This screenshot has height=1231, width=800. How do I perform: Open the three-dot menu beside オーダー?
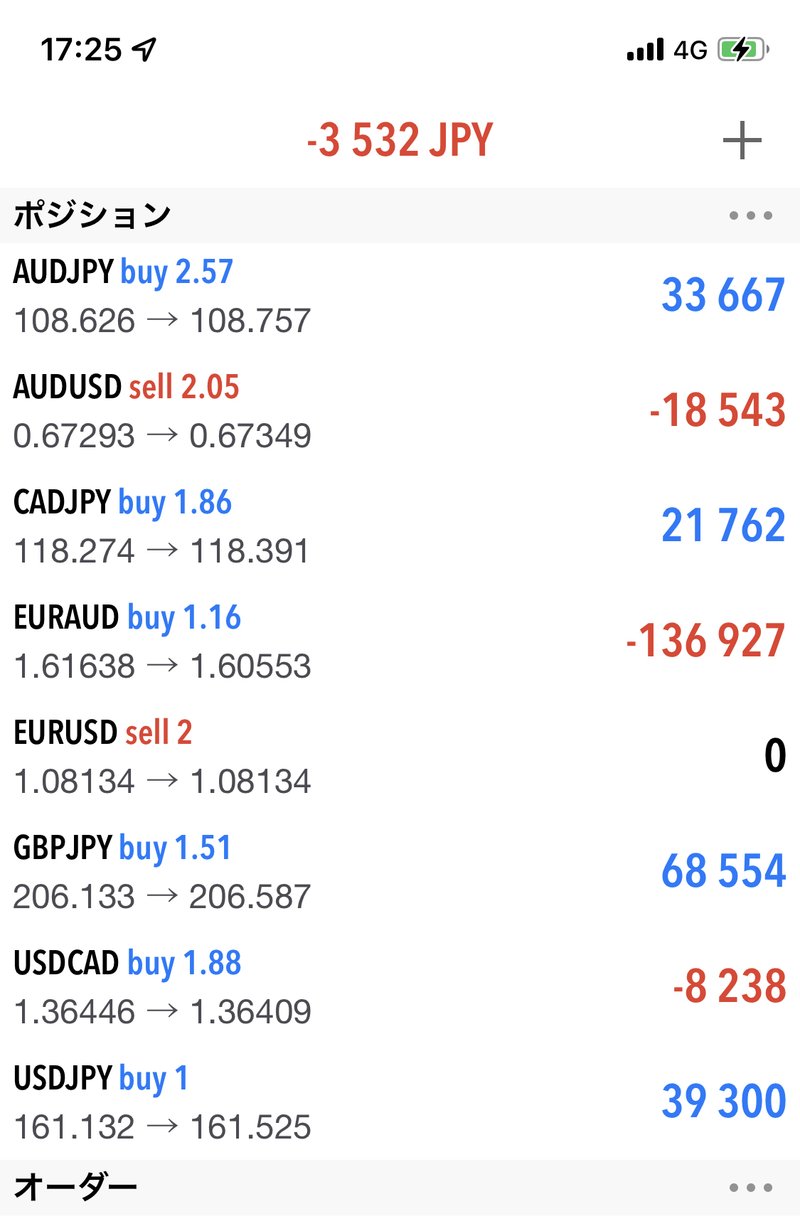[750, 1187]
